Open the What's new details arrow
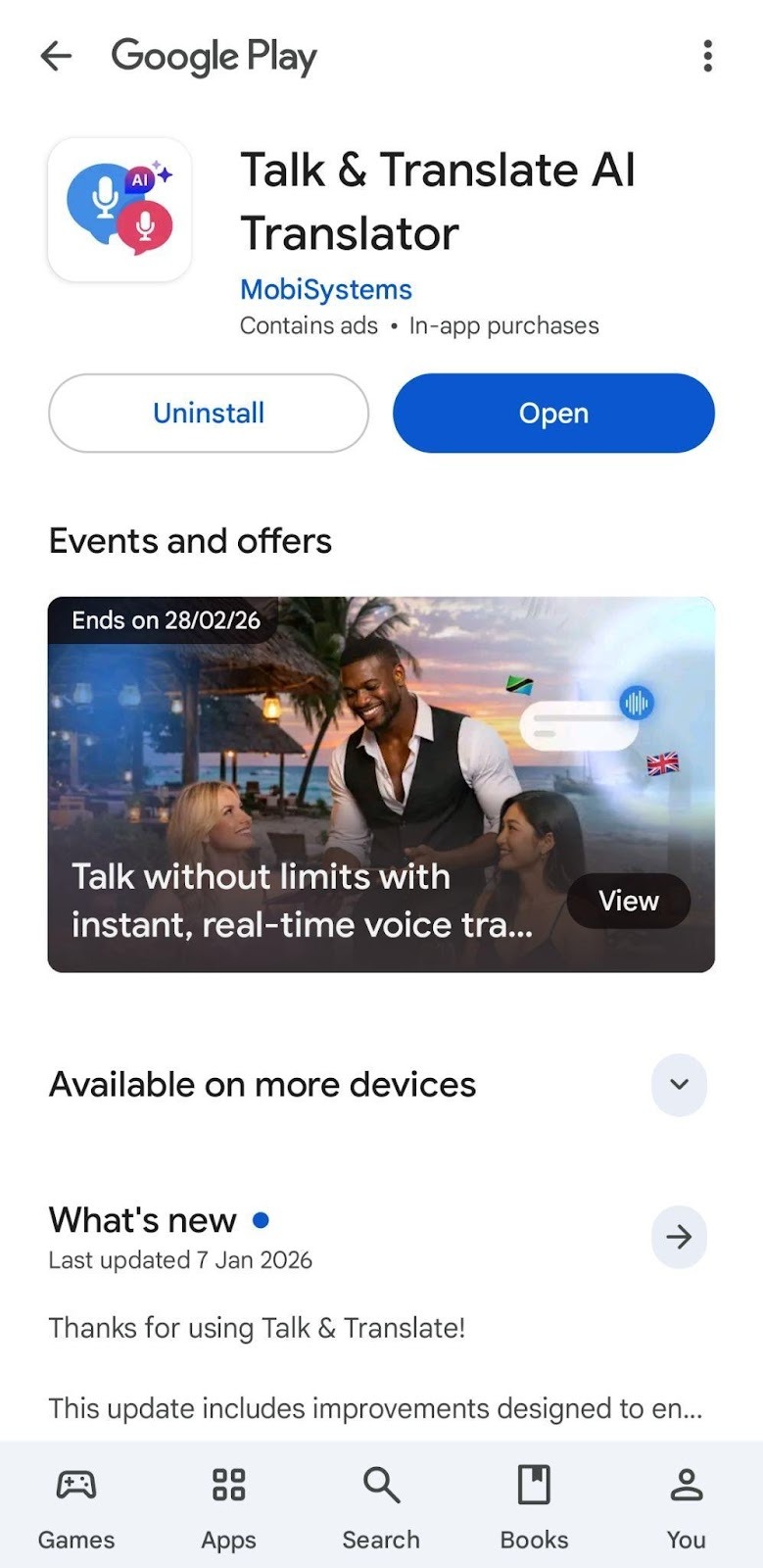This screenshot has height=1568, width=763. point(679,1237)
